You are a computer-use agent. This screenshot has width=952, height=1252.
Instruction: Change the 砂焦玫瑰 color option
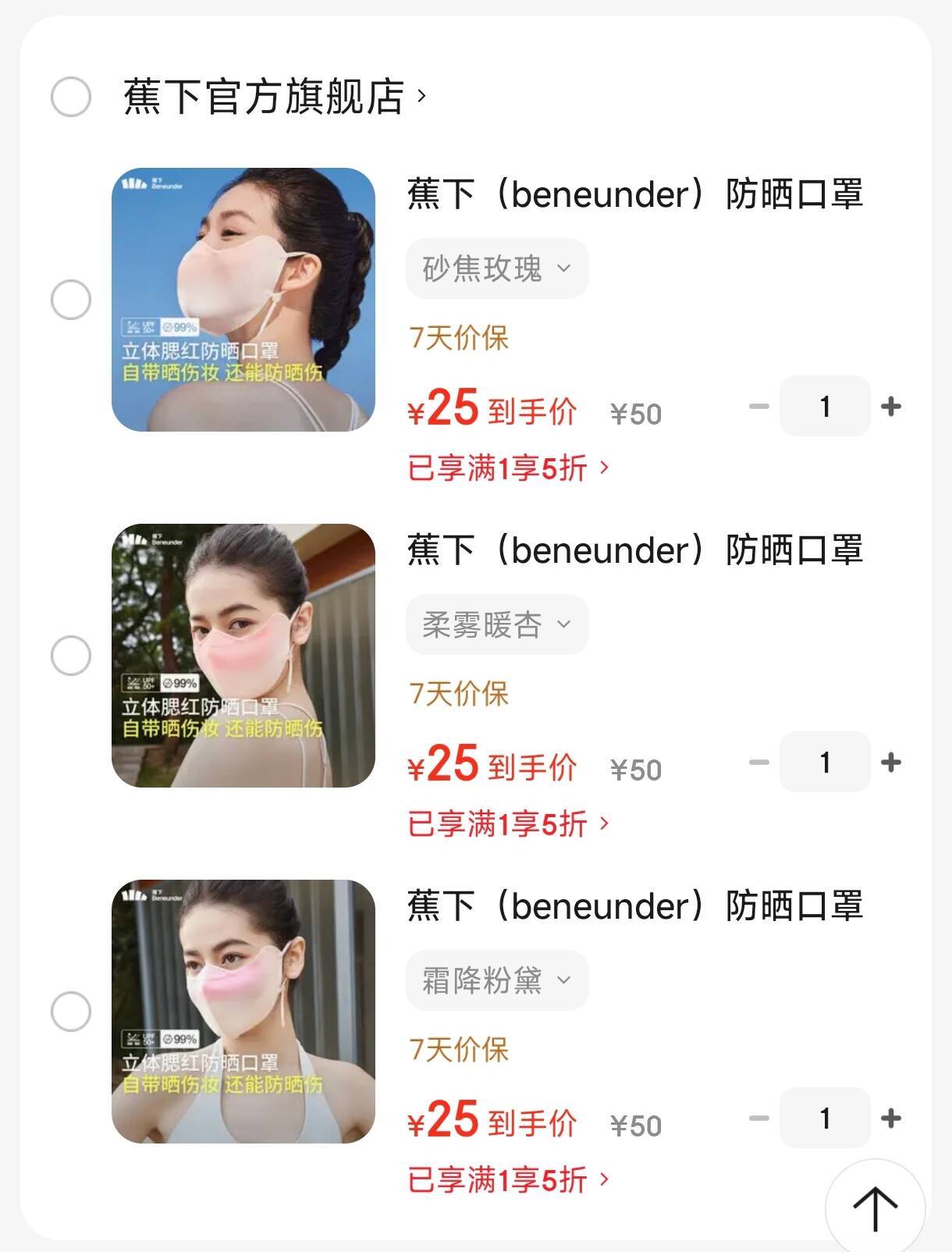(497, 269)
